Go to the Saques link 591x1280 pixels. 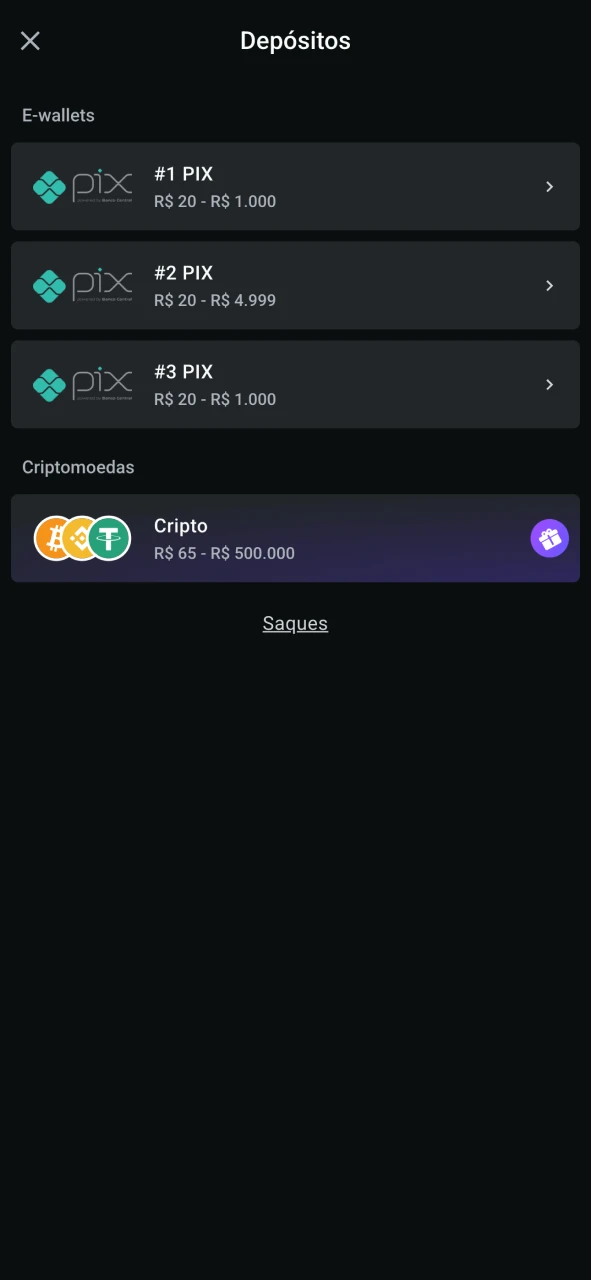(295, 623)
